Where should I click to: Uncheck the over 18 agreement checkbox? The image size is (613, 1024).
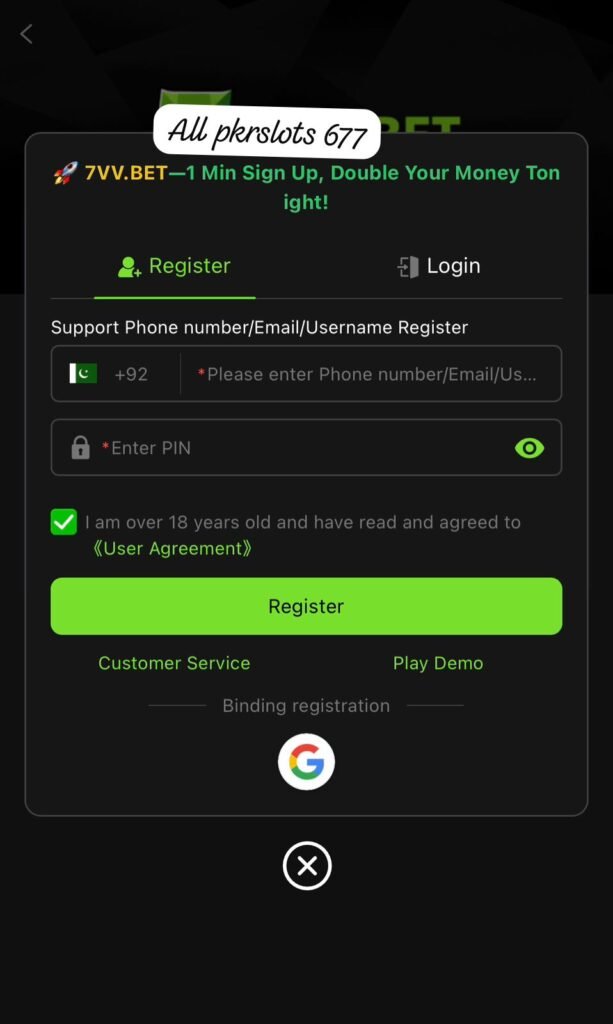pyautogui.click(x=64, y=522)
